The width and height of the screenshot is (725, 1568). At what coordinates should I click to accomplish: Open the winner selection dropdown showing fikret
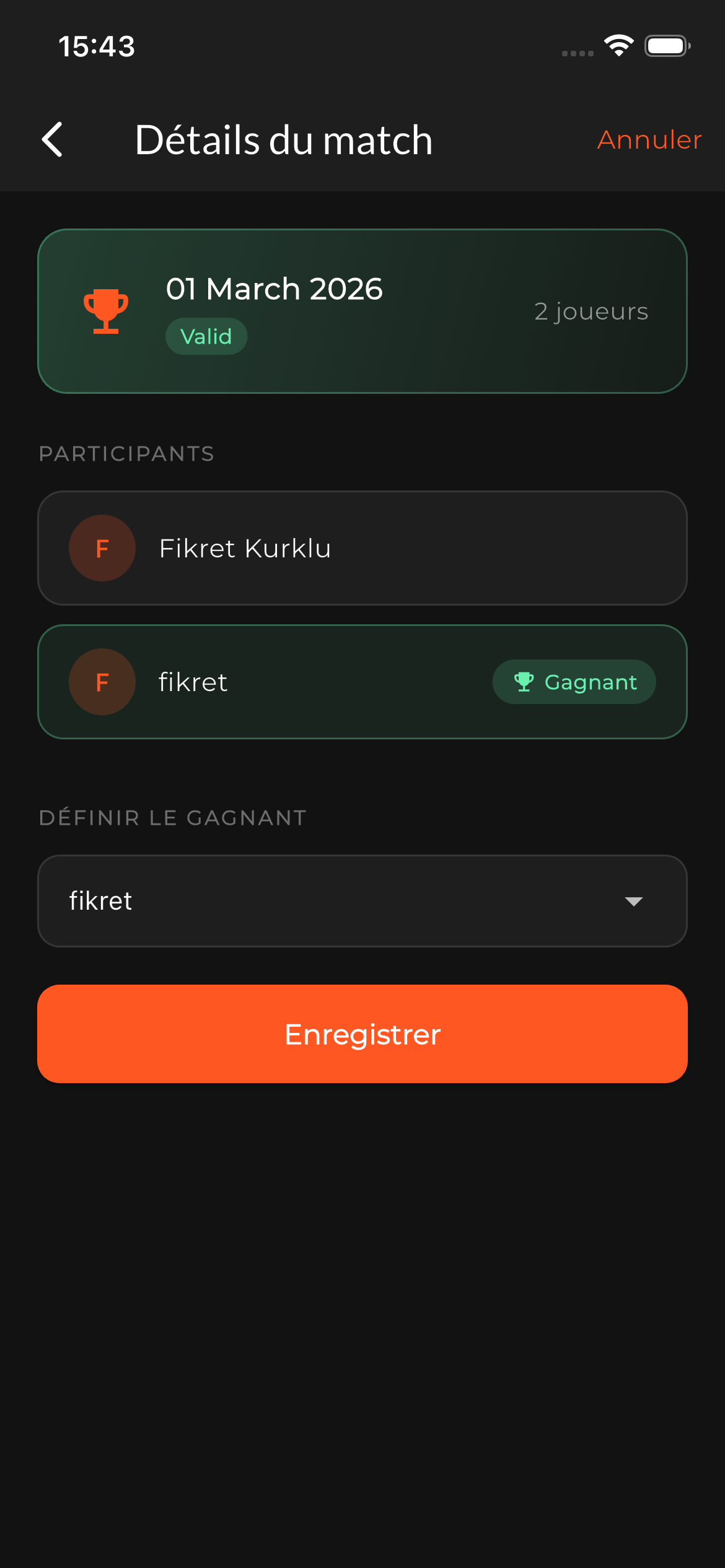coord(362,901)
